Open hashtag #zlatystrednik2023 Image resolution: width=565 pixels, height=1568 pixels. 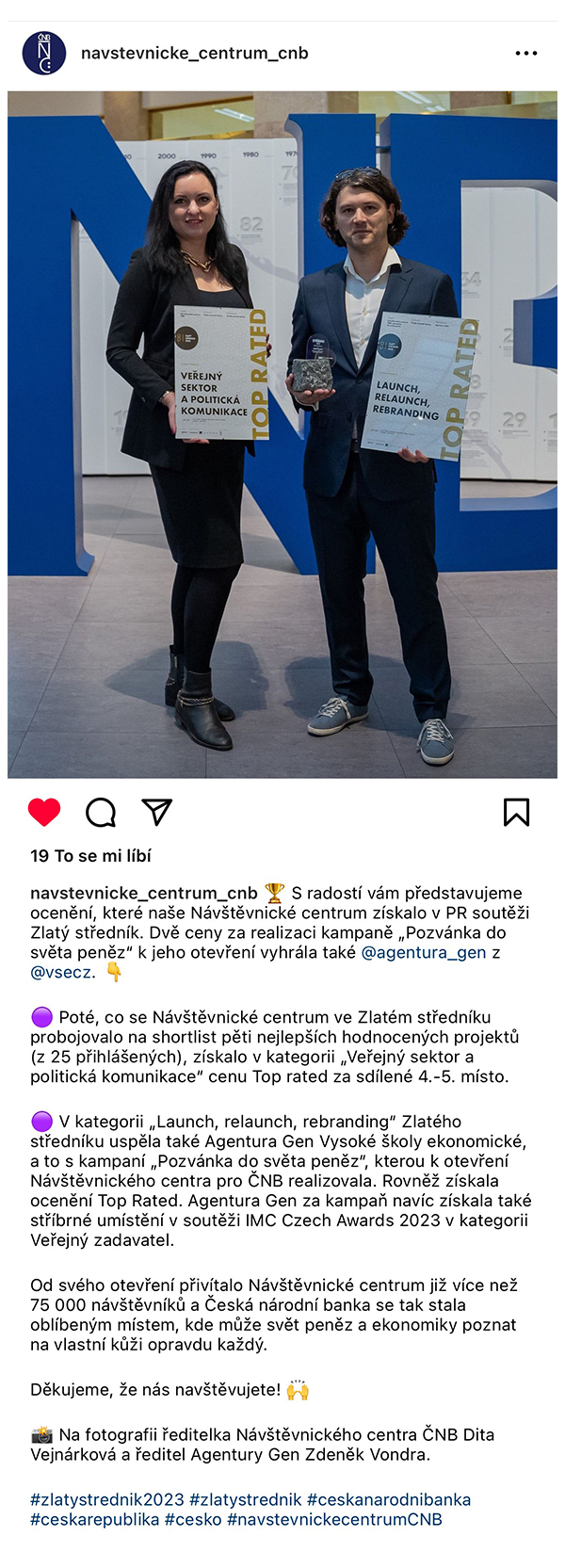pos(107,1499)
